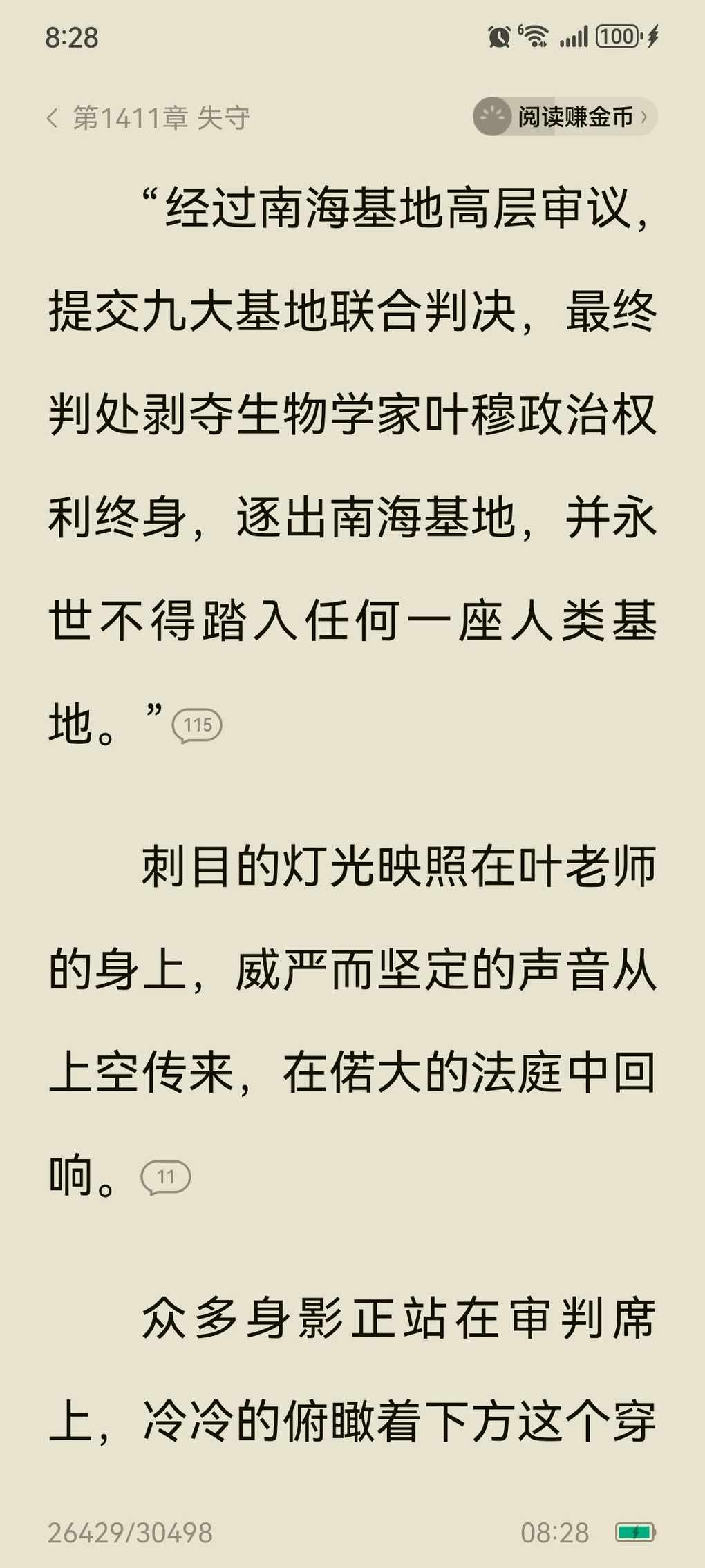The width and height of the screenshot is (705, 1568).
Task: Open the 11 comments bubble
Action: tap(166, 1176)
